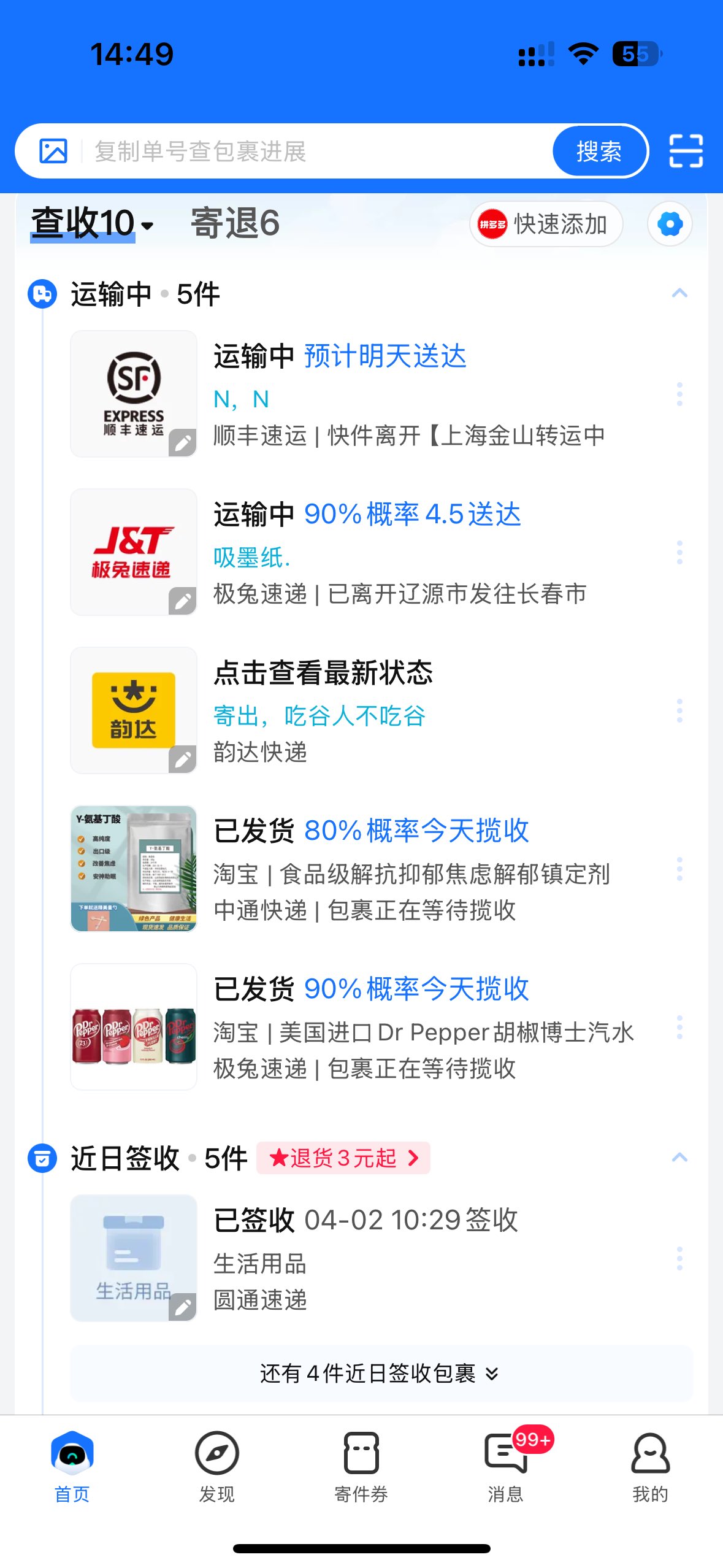Open the 我的 tab

(650, 1466)
